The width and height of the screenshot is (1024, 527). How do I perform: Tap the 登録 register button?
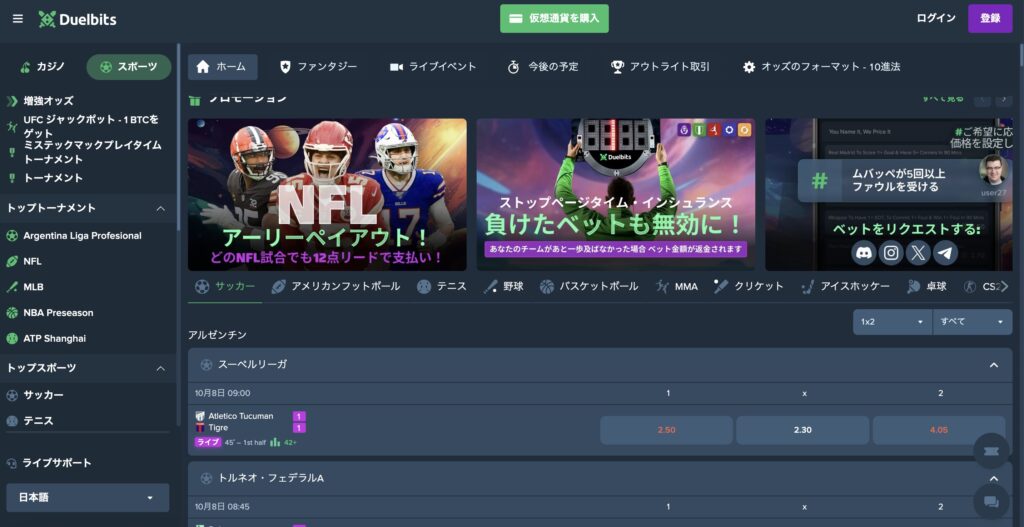(x=989, y=19)
